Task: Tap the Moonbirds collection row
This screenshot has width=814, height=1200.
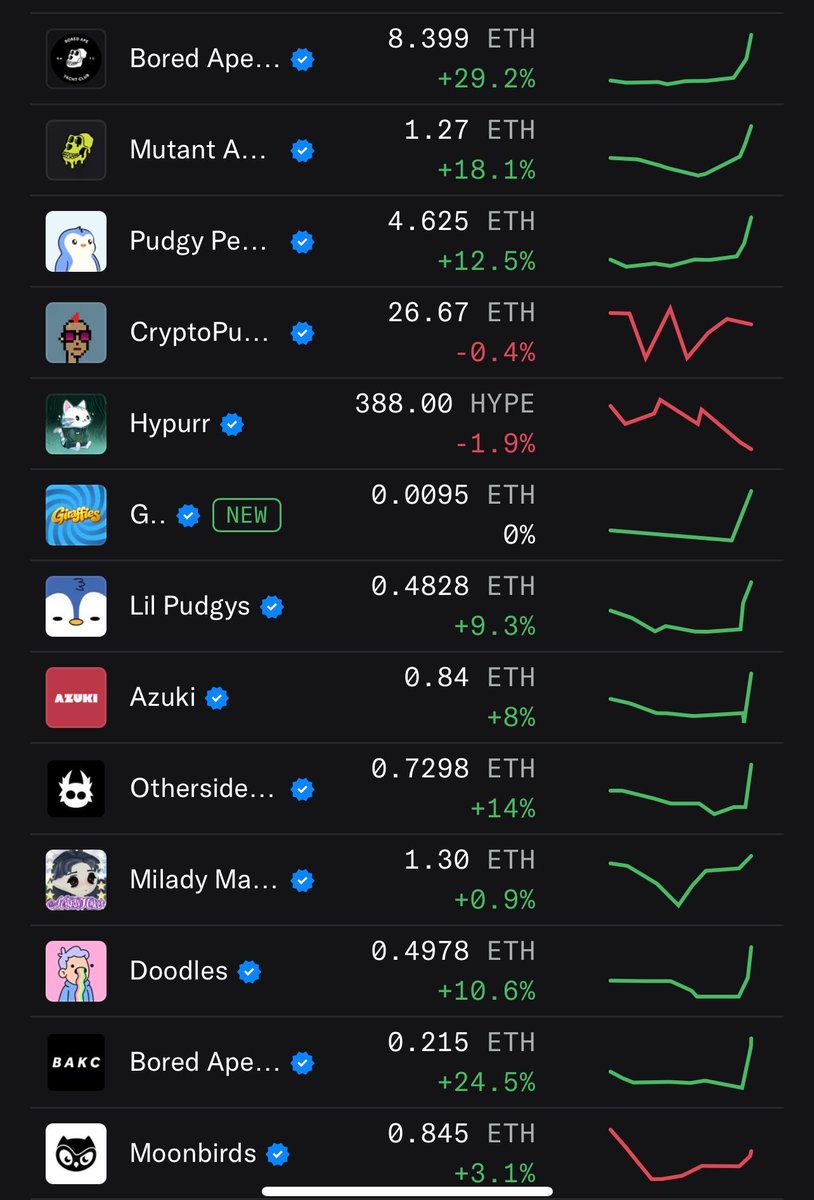Action: pos(193,1153)
